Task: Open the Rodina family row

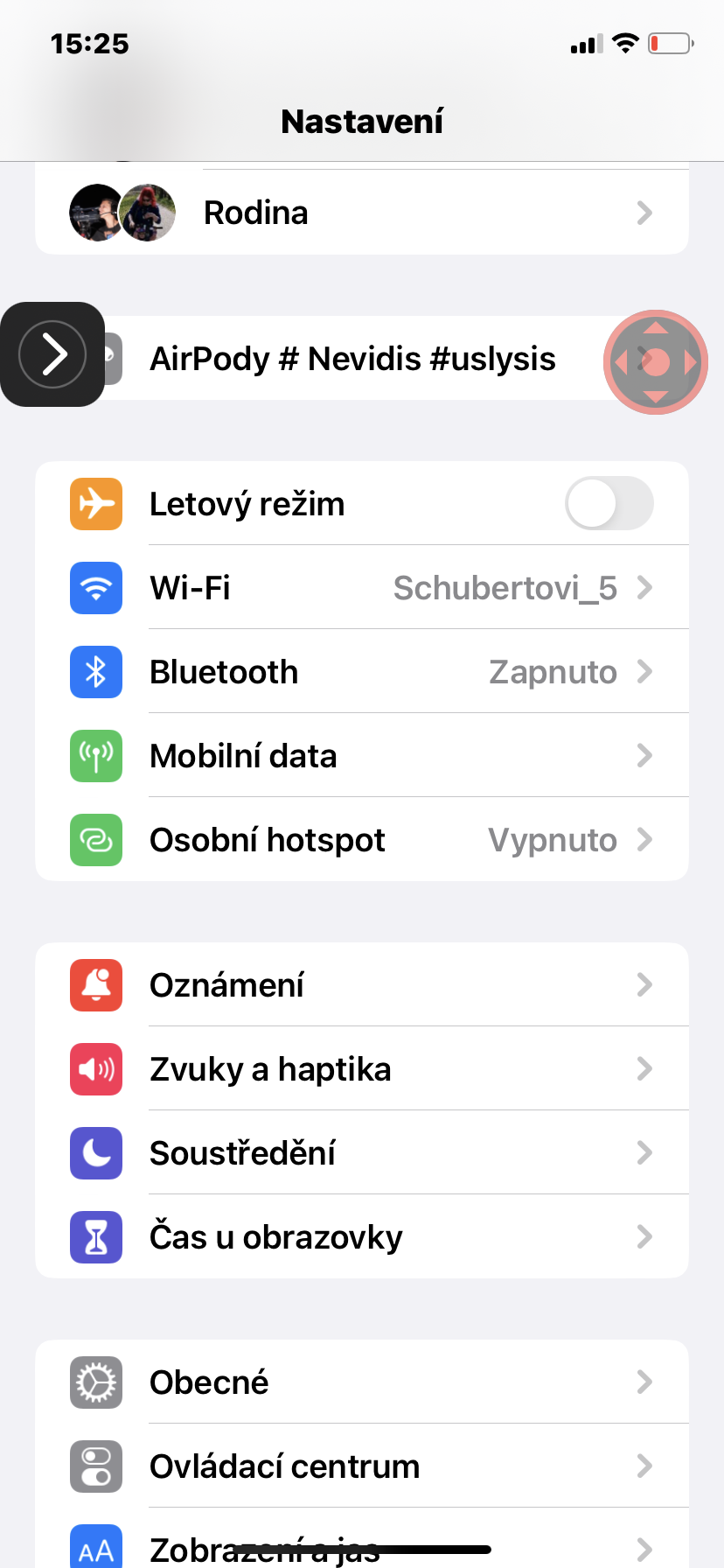Action: click(x=362, y=213)
